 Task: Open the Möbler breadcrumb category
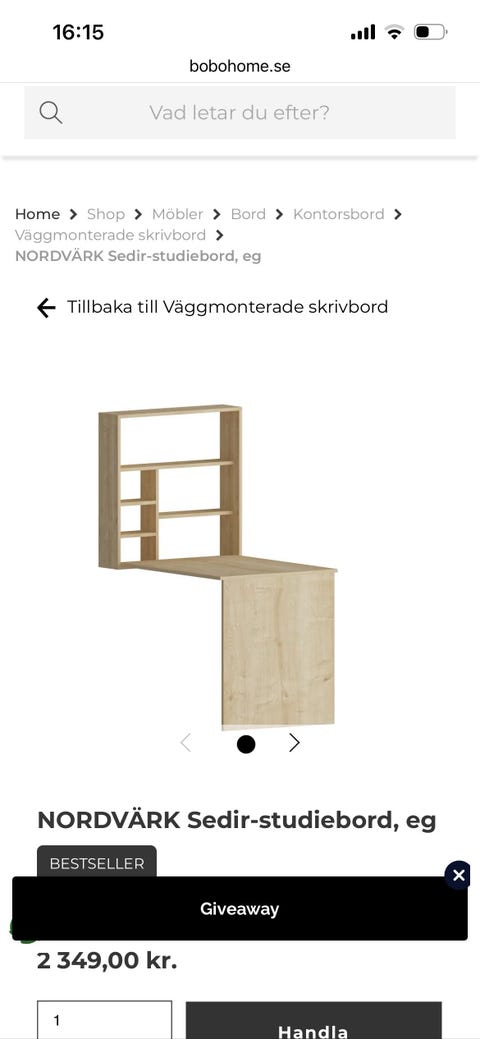tap(178, 214)
